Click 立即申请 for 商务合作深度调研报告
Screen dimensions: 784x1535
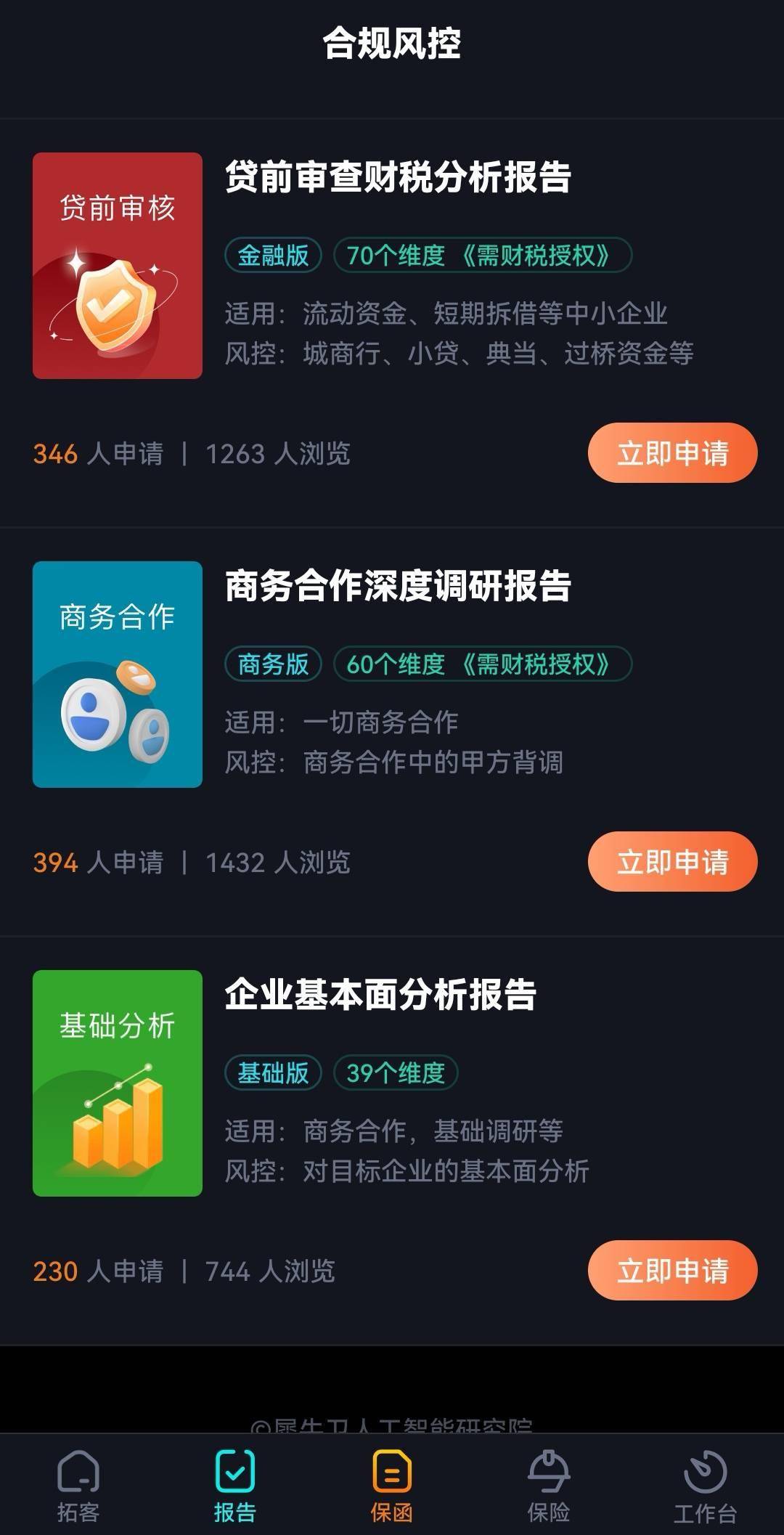click(671, 863)
